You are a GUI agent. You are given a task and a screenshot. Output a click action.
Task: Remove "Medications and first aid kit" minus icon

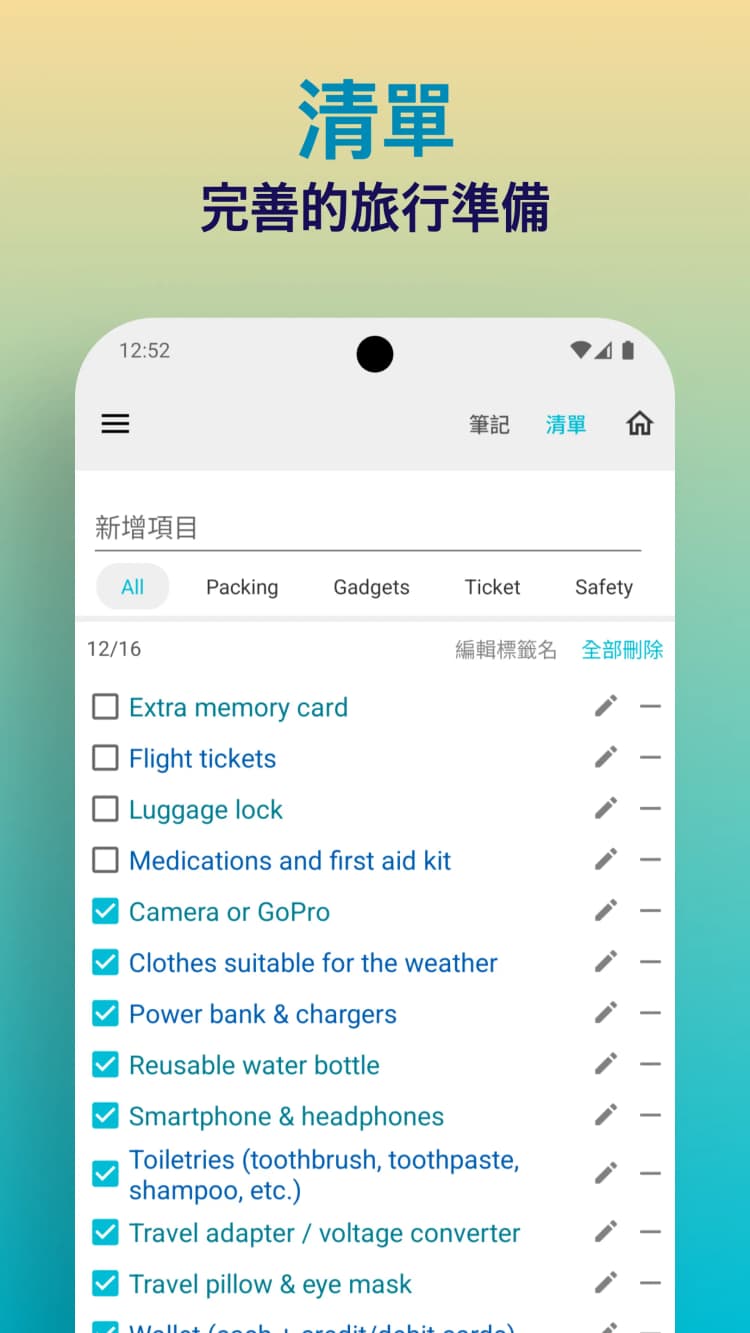tap(651, 859)
